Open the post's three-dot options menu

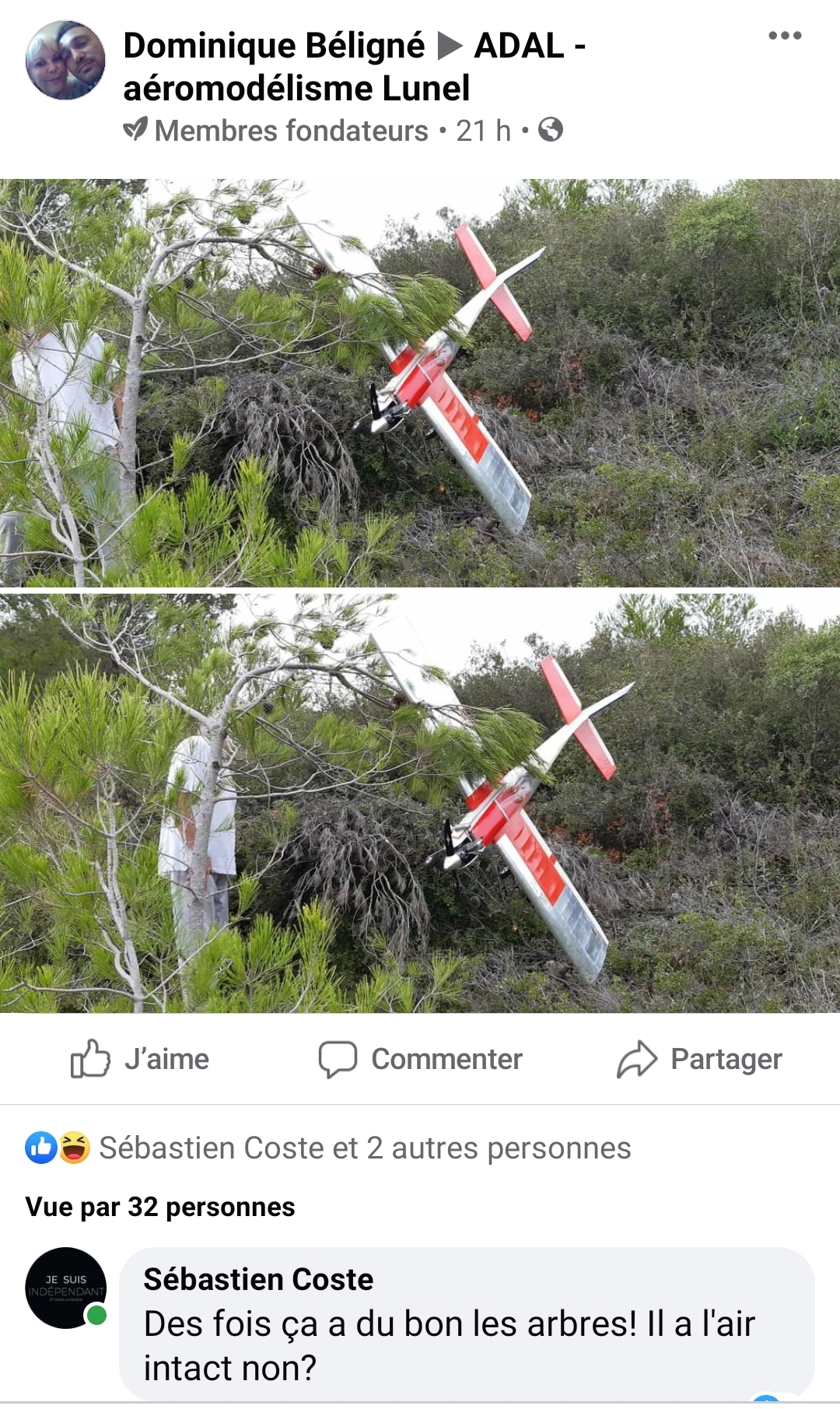784,36
